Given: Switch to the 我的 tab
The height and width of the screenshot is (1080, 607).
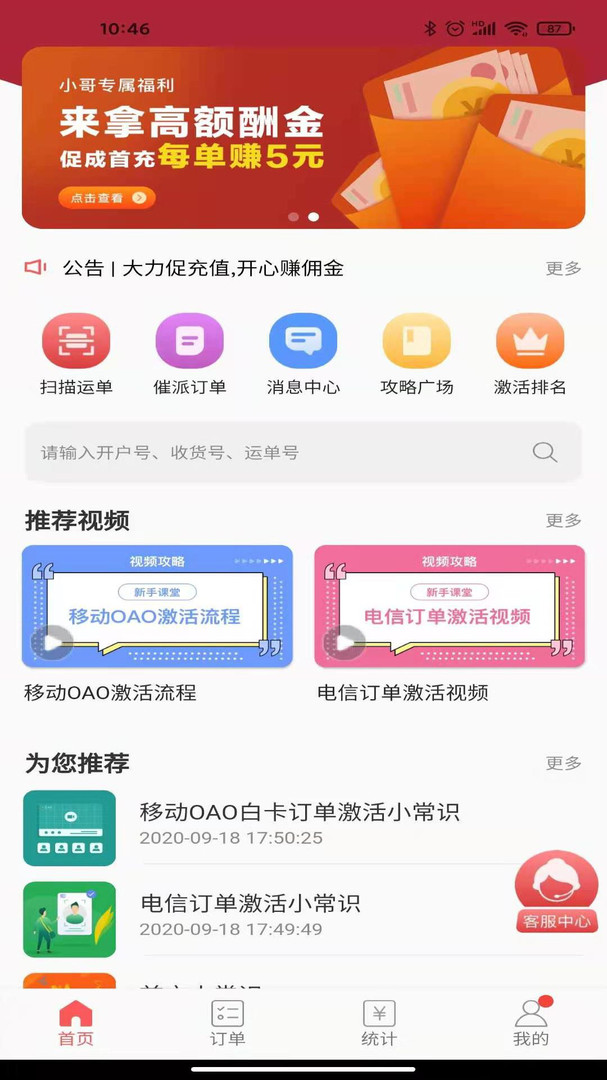Looking at the screenshot, I should tap(531, 1023).
